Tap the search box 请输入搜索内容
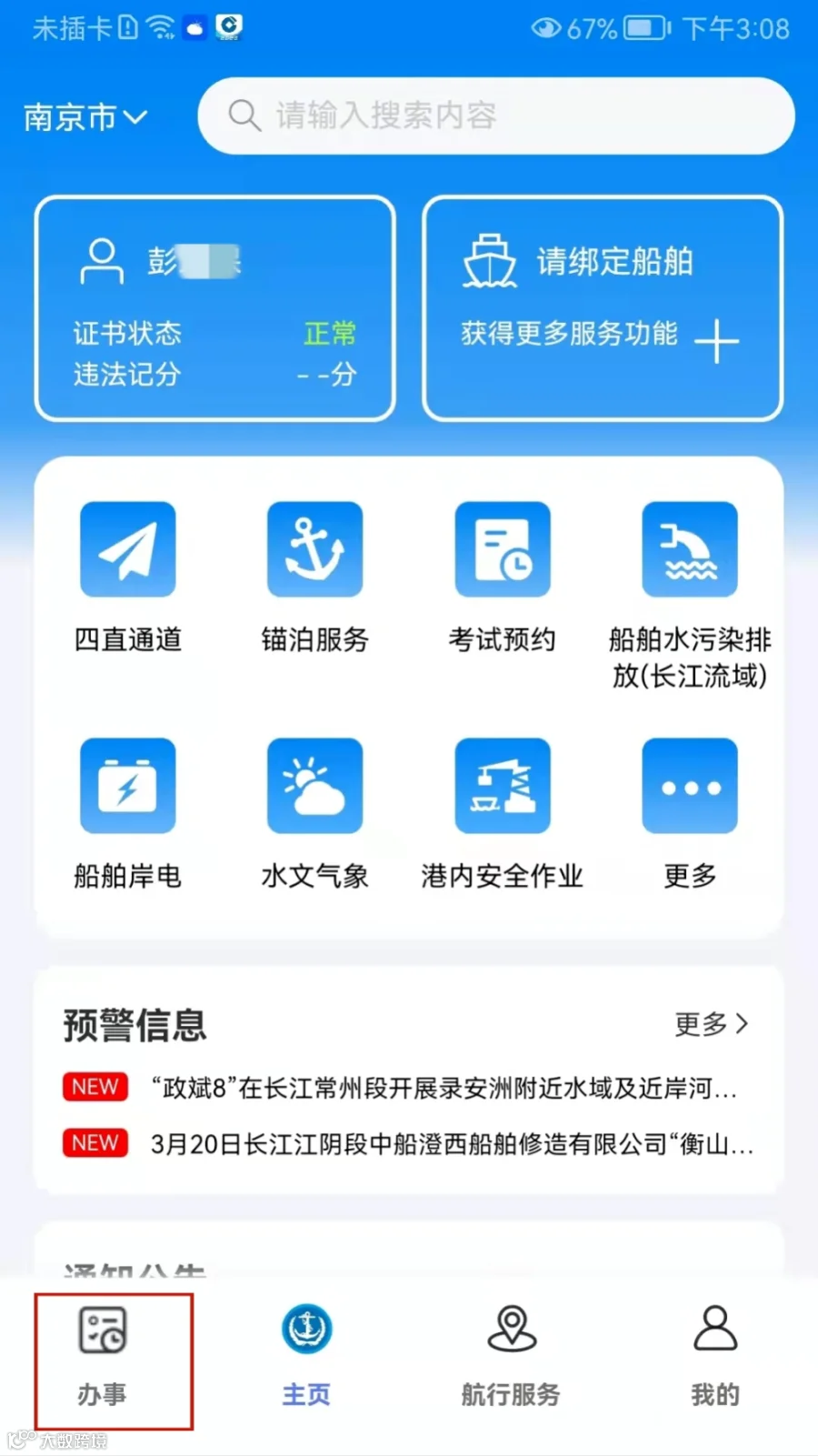The image size is (818, 1456). [x=496, y=115]
